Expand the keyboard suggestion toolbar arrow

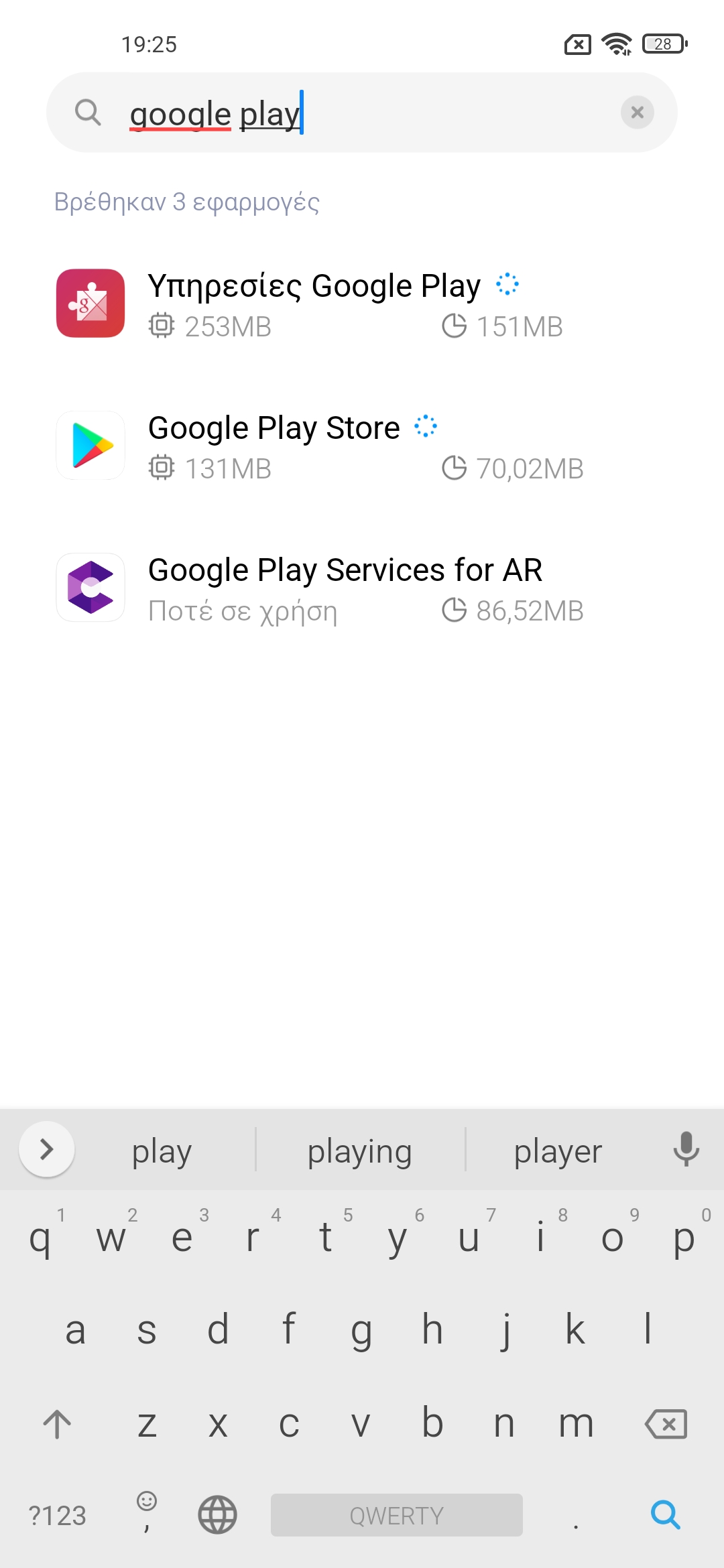pos(47,1149)
